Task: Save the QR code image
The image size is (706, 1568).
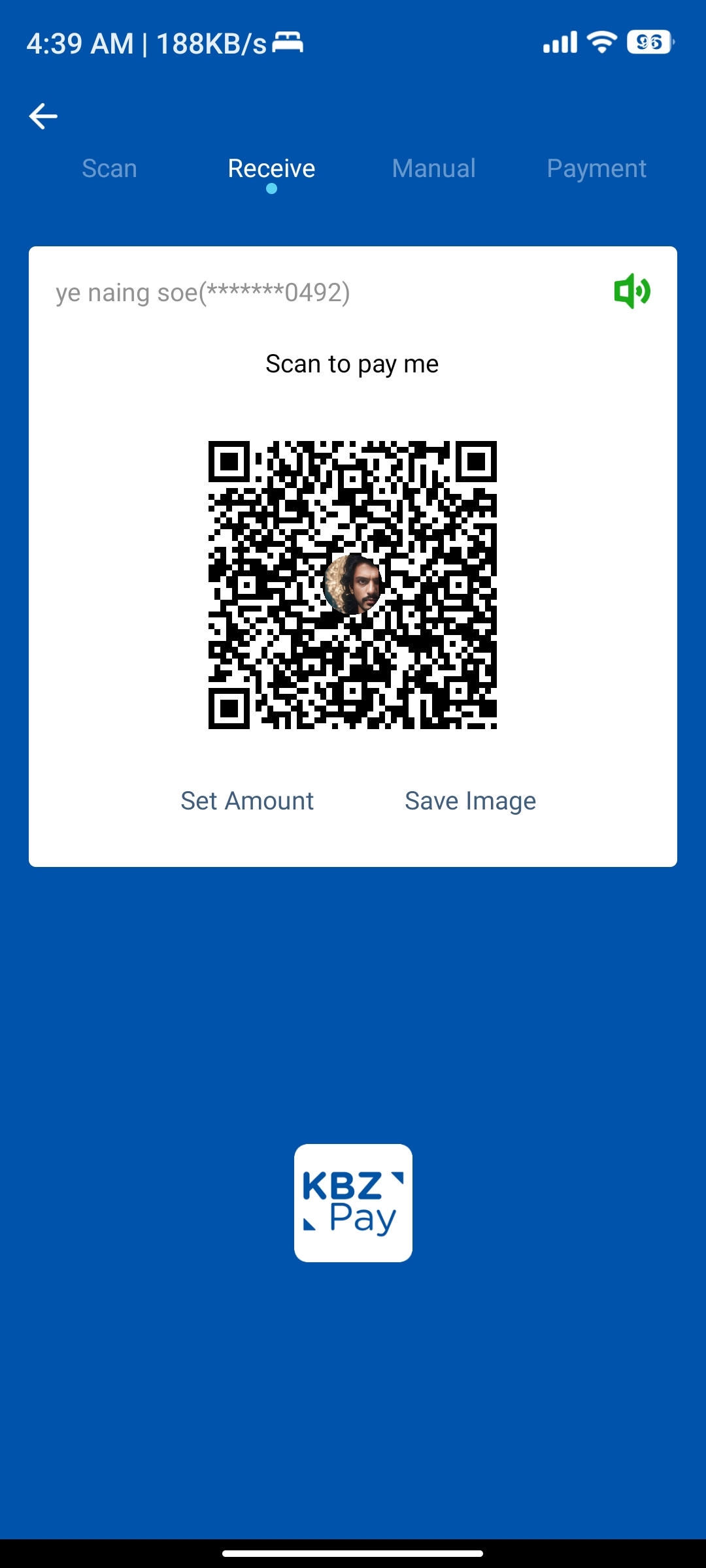Action: pos(470,801)
